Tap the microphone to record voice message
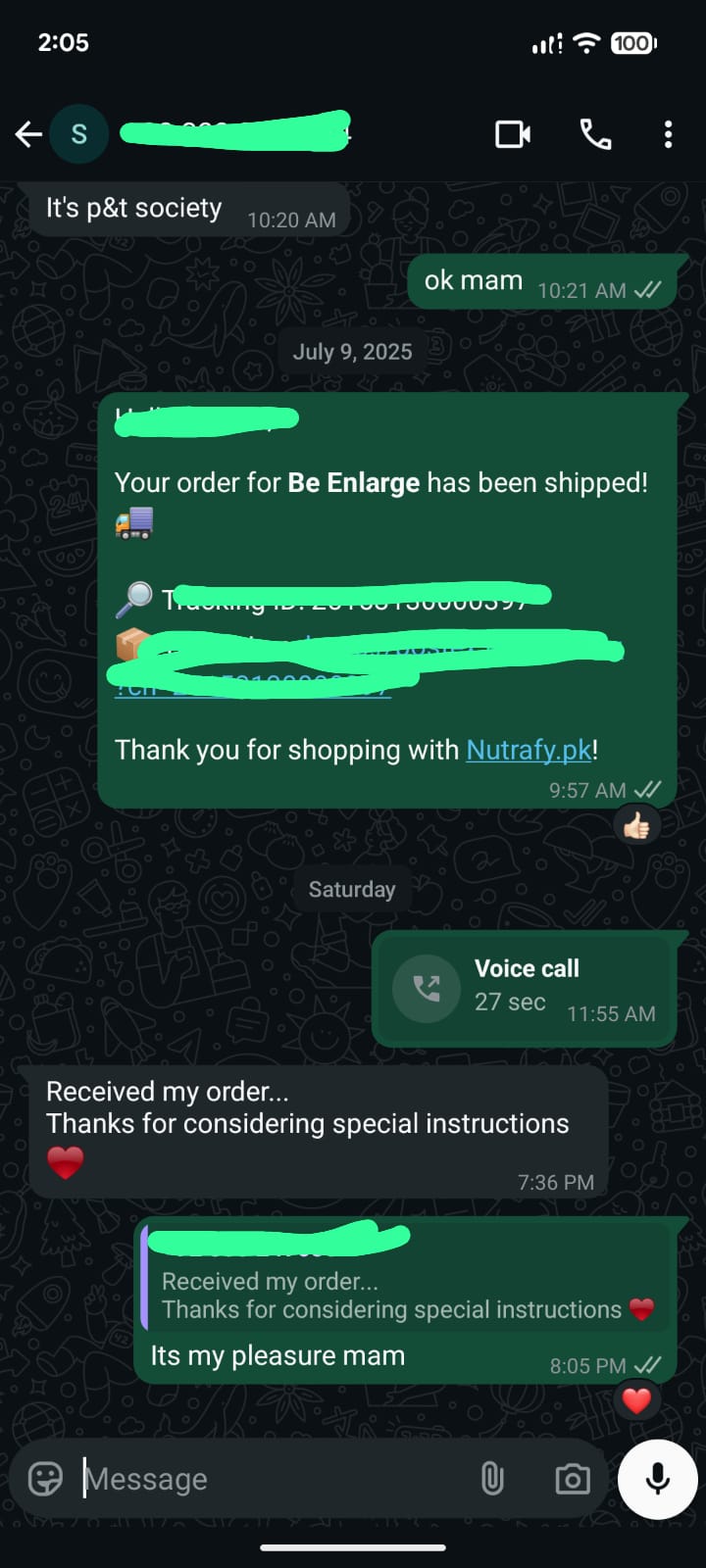 coord(657,1478)
